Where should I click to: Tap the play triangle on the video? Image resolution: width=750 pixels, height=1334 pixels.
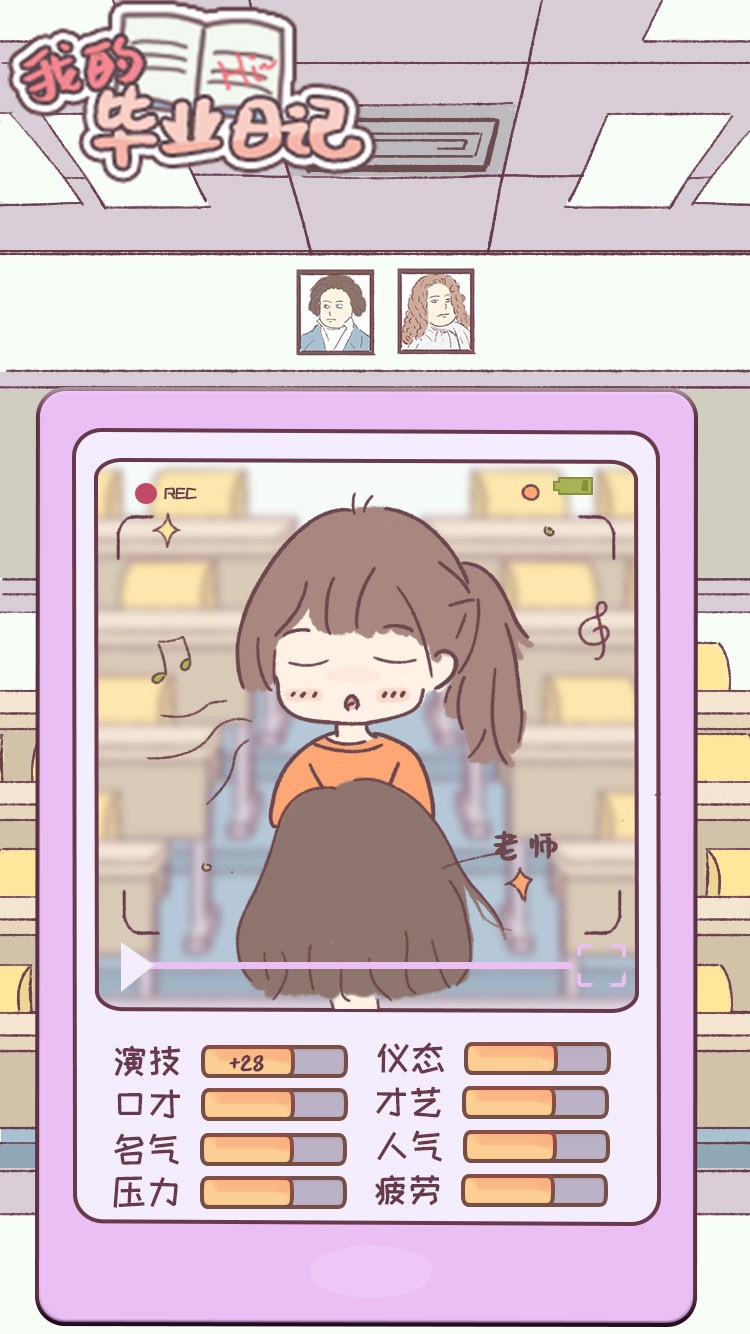tap(136, 966)
